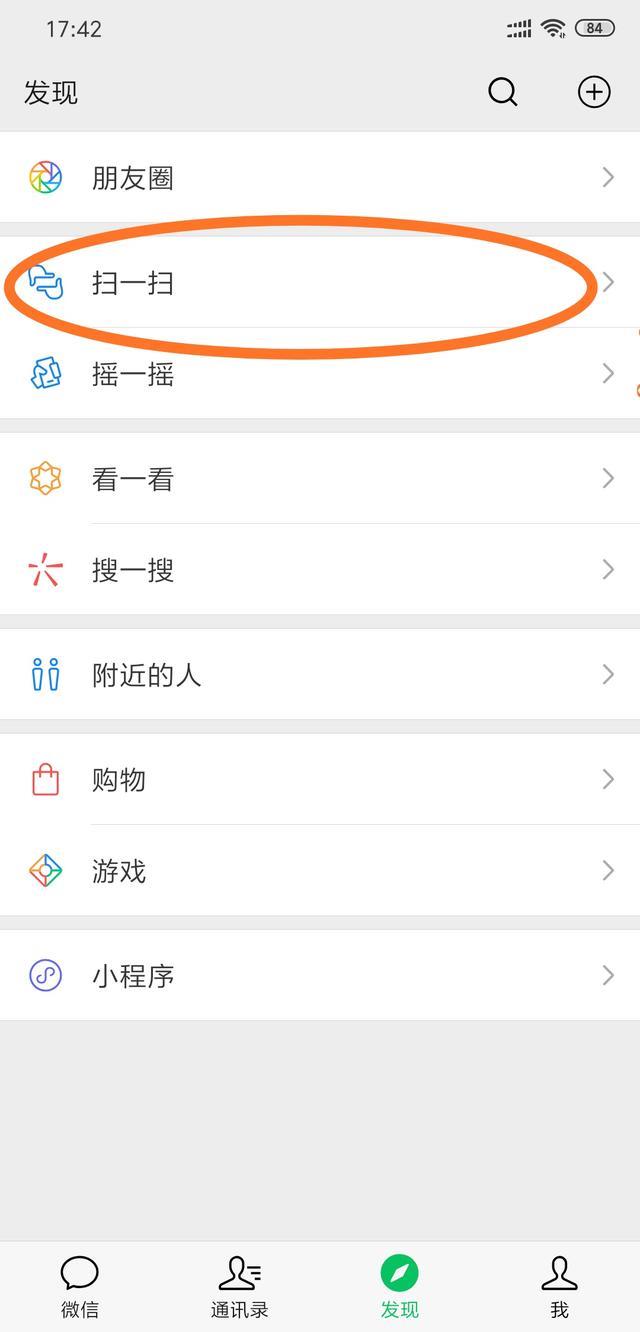Select the 发现 discover tab
Viewport: 640px width, 1332px height.
400,1286
